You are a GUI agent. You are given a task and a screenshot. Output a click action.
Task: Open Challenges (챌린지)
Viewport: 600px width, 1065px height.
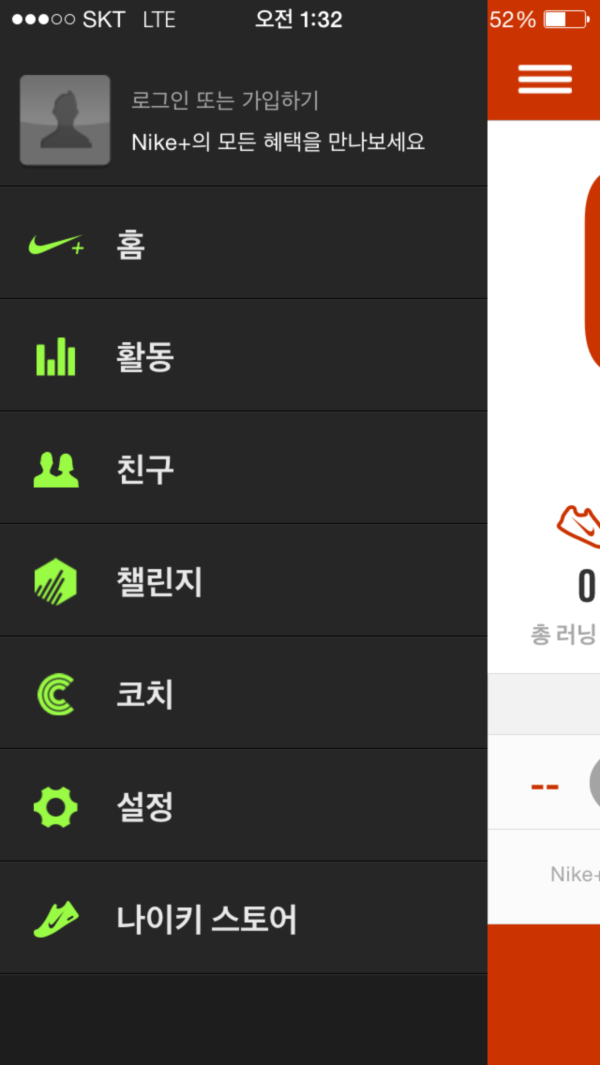pos(243,581)
